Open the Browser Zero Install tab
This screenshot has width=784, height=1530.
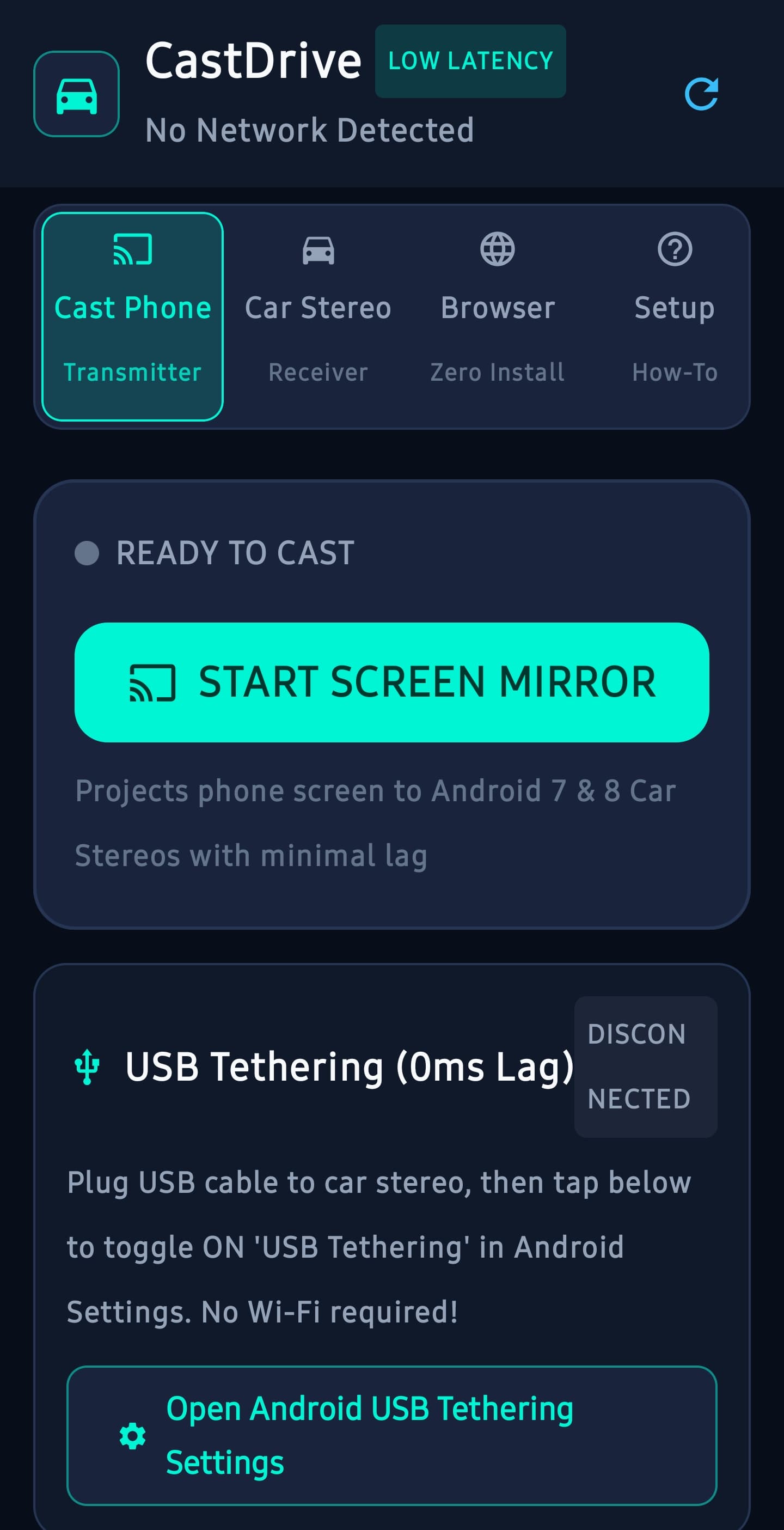click(x=497, y=316)
